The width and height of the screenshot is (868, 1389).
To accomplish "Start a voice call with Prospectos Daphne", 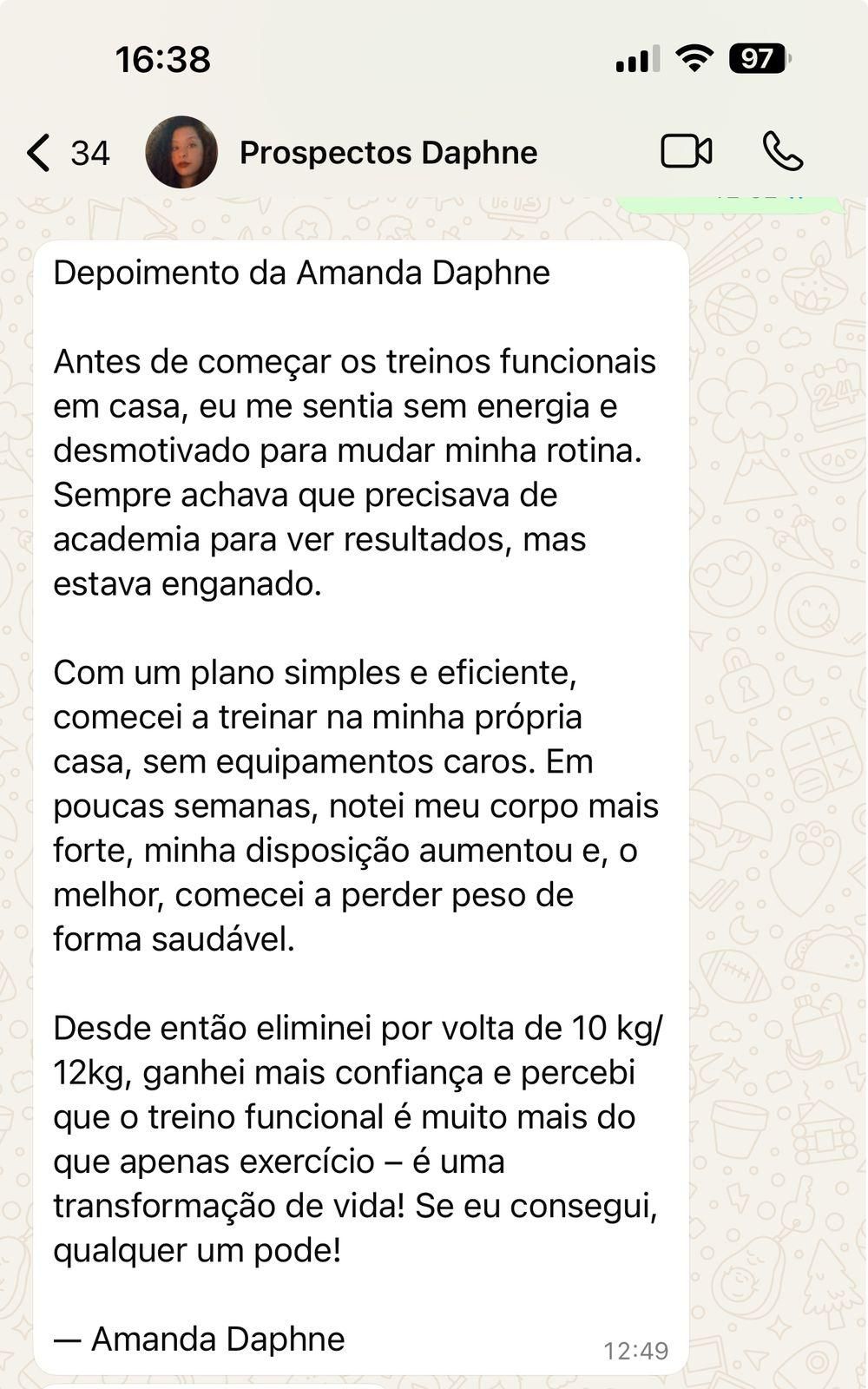I will tap(782, 151).
